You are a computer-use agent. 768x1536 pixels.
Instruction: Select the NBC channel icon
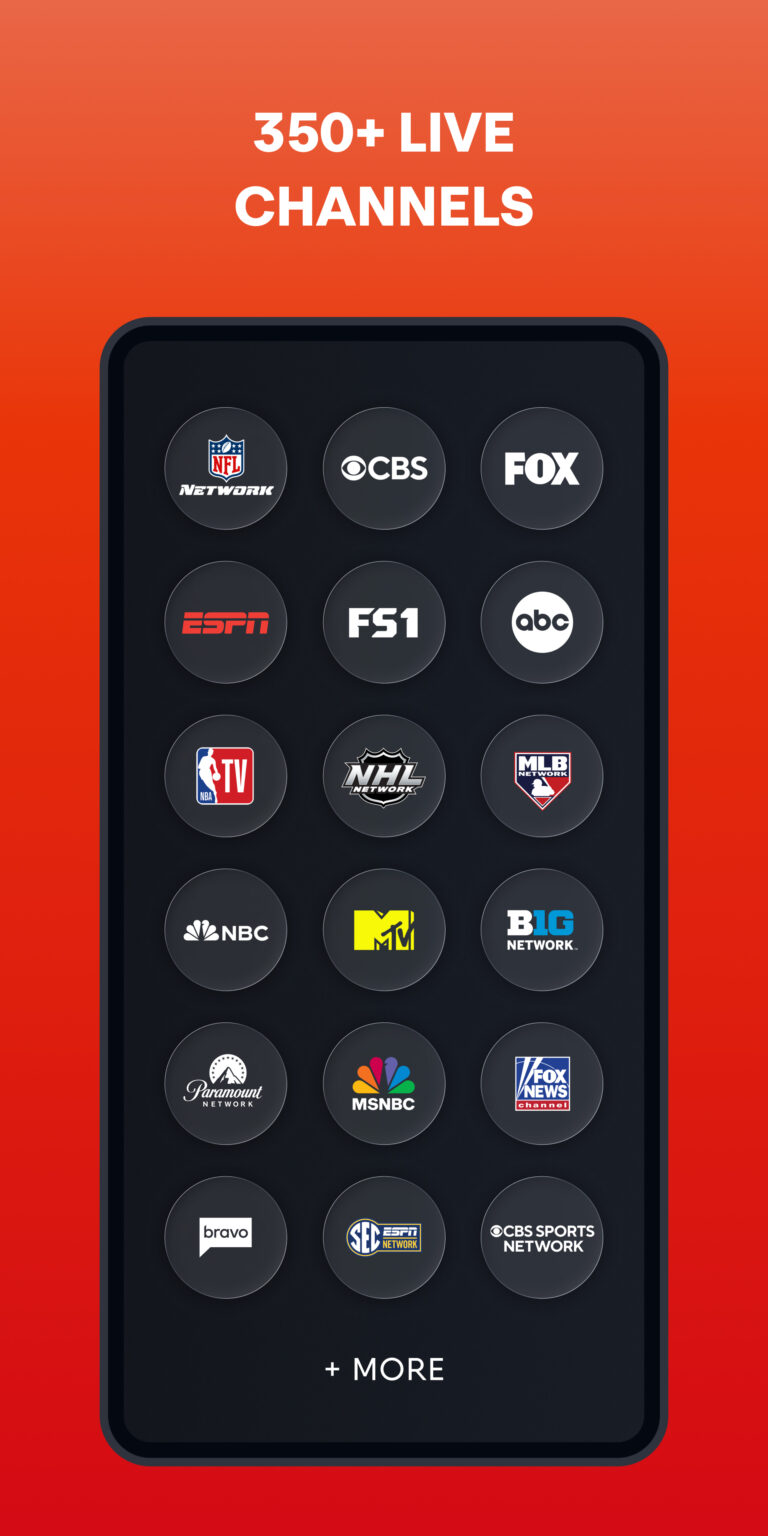(227, 930)
